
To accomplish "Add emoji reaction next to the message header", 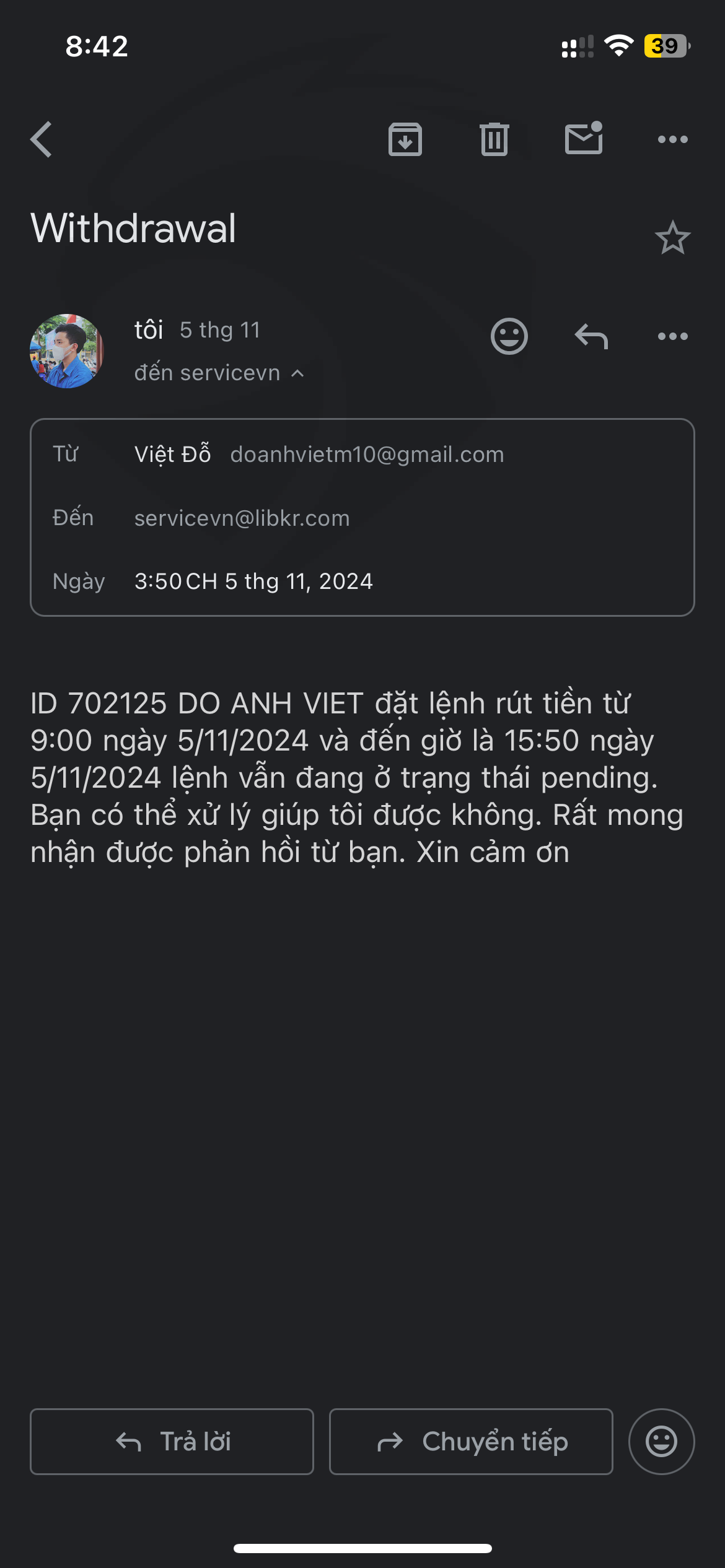I will coord(509,336).
